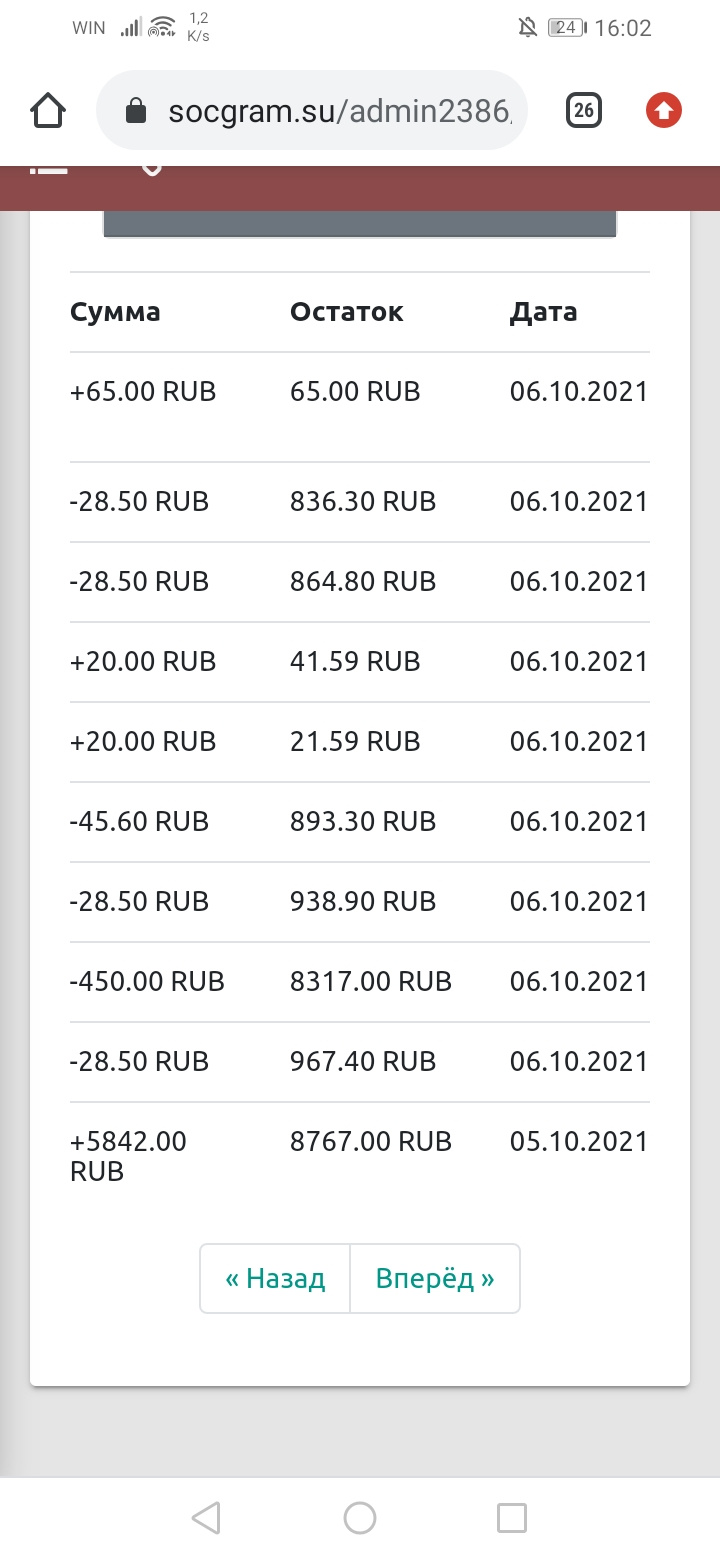This screenshot has height=1560, width=720.
Task: Tap the socgram.su address bar
Action: [330, 111]
